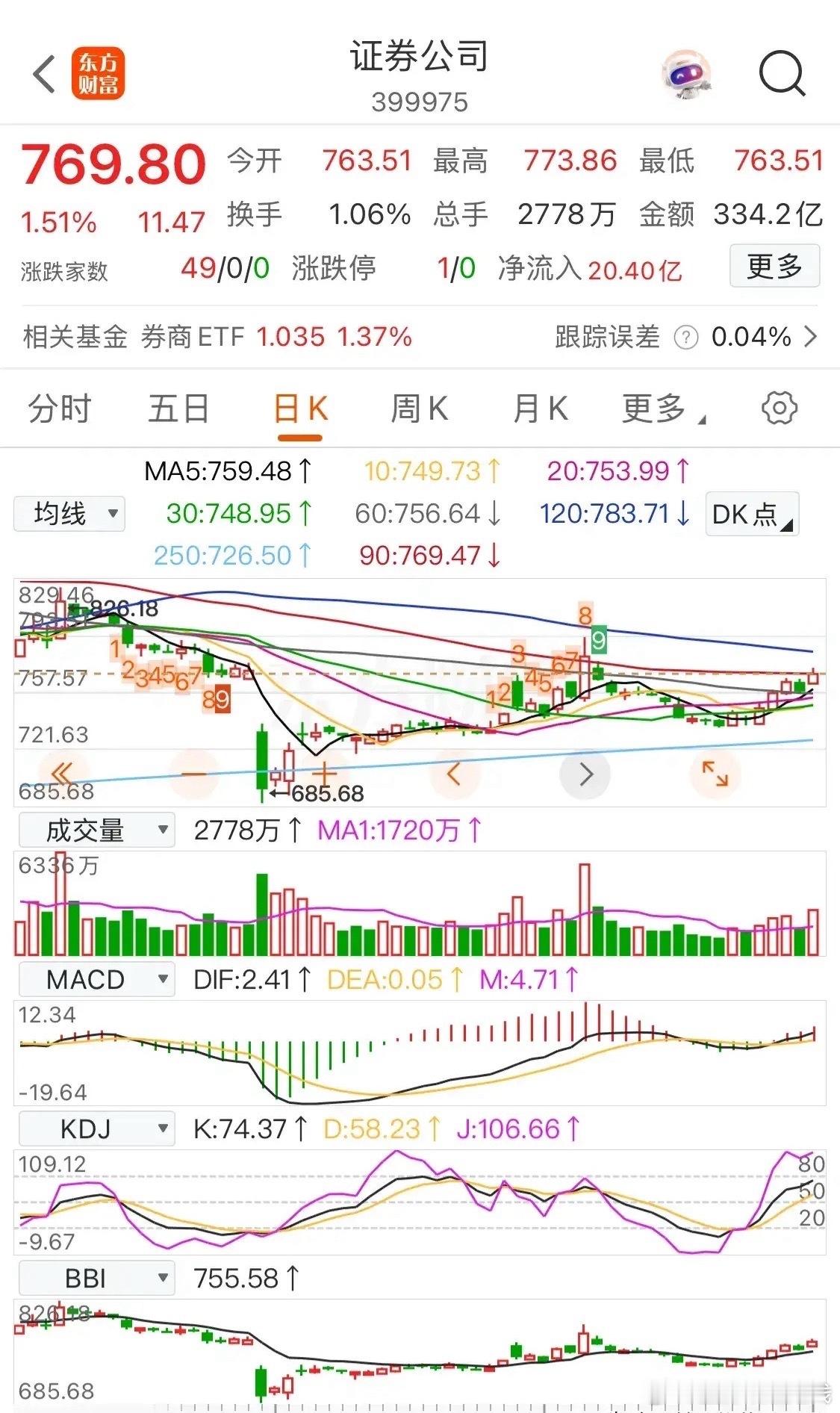The width and height of the screenshot is (840, 1413).
Task: Open the 成交量 indicator dropdown
Action: 96,830
